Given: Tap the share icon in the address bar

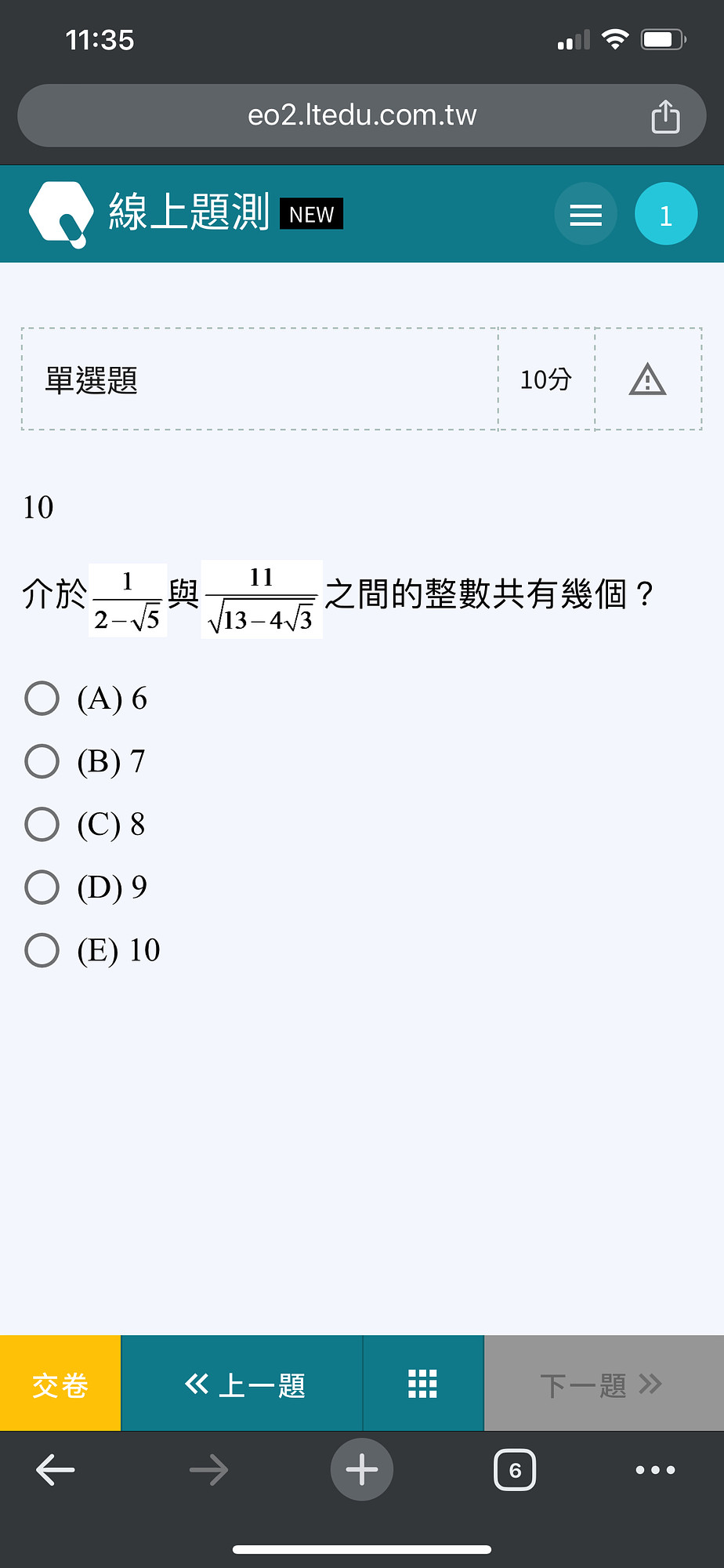Looking at the screenshot, I should 665,116.
